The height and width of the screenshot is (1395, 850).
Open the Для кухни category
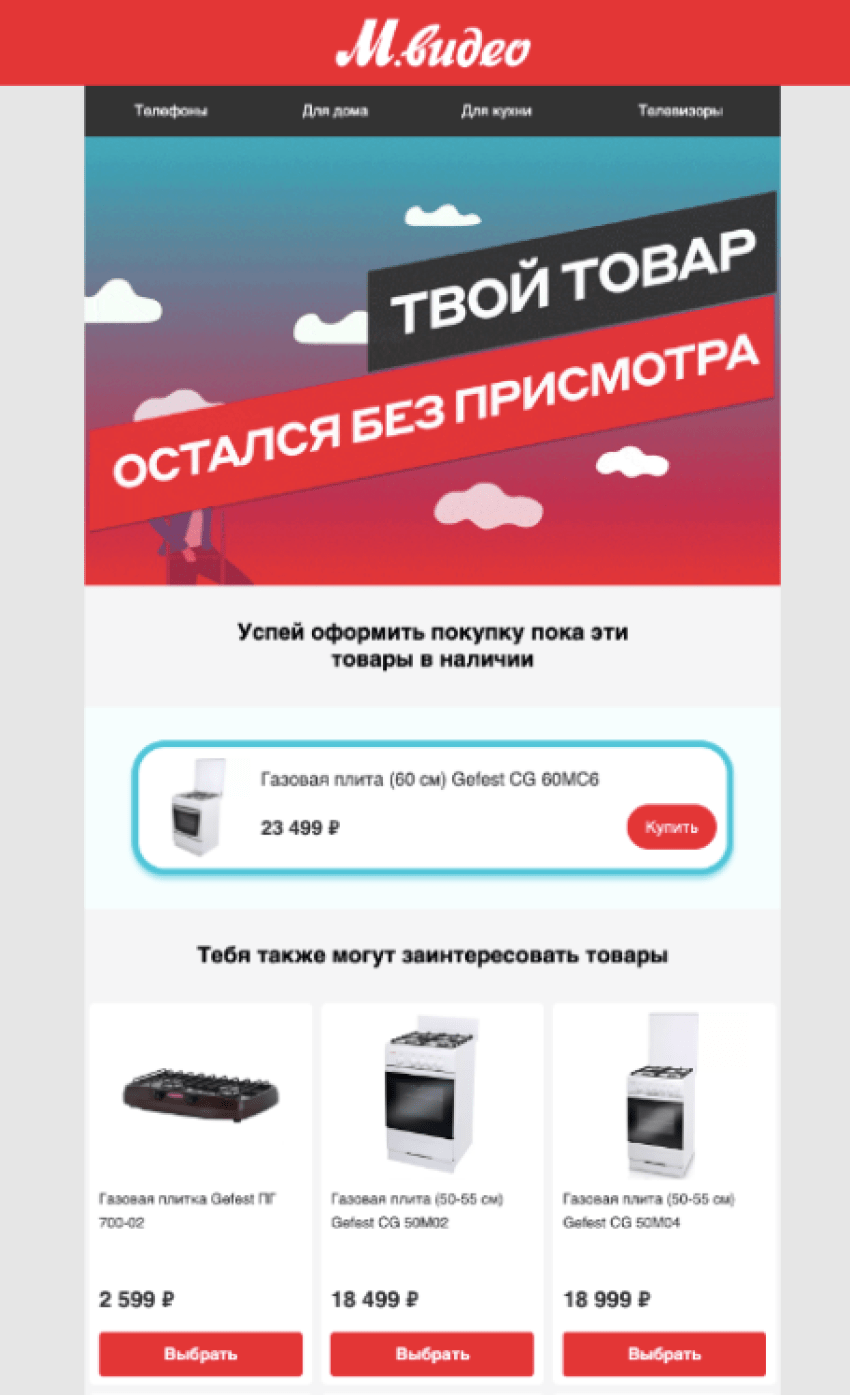pyautogui.click(x=496, y=111)
